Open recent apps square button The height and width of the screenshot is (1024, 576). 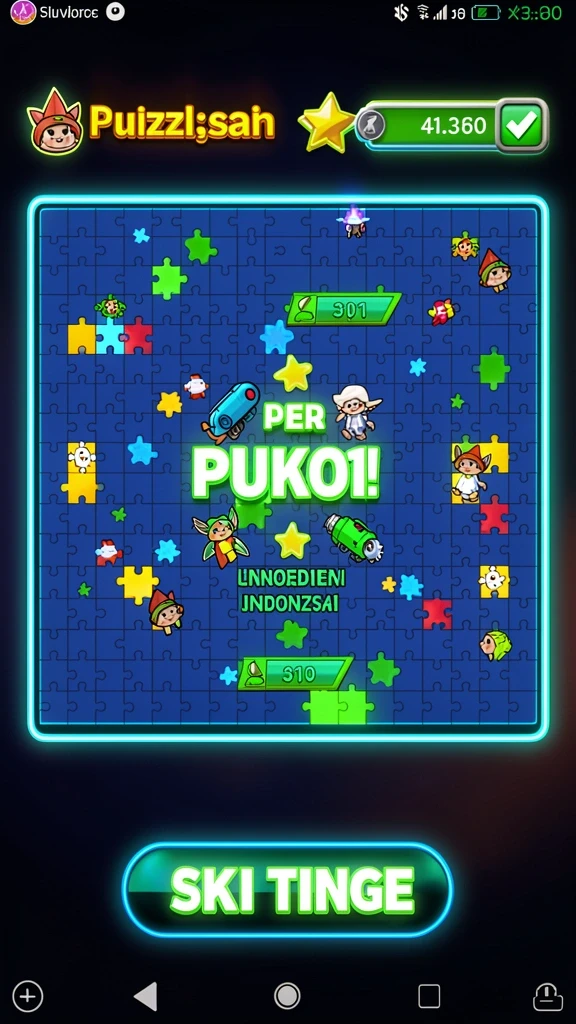pyautogui.click(x=429, y=997)
